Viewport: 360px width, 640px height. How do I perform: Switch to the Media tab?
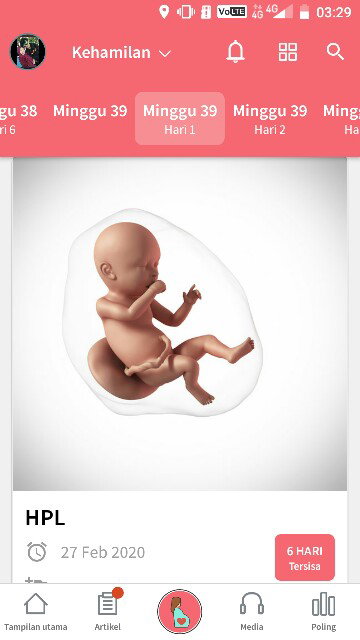(252, 612)
